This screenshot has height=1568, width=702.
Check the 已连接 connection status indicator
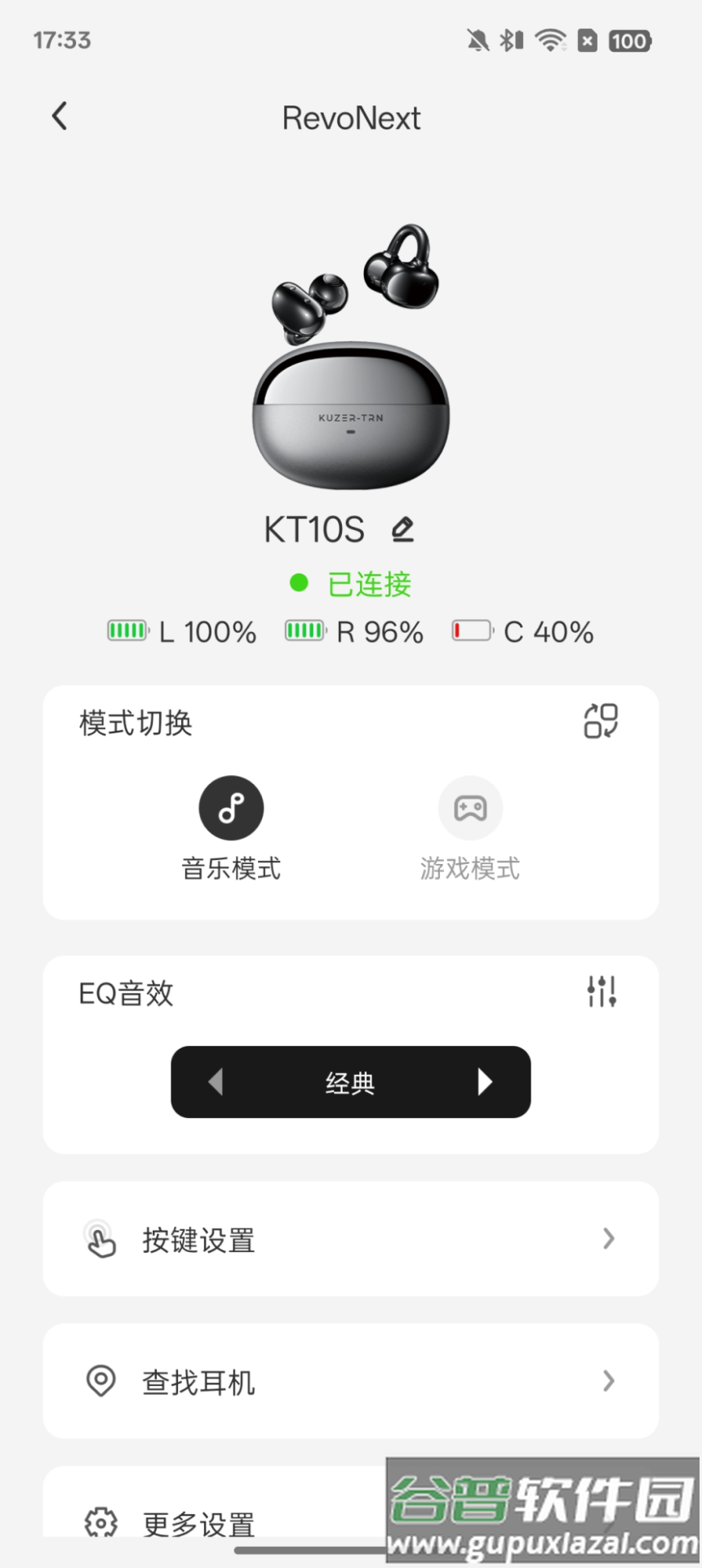(x=351, y=583)
